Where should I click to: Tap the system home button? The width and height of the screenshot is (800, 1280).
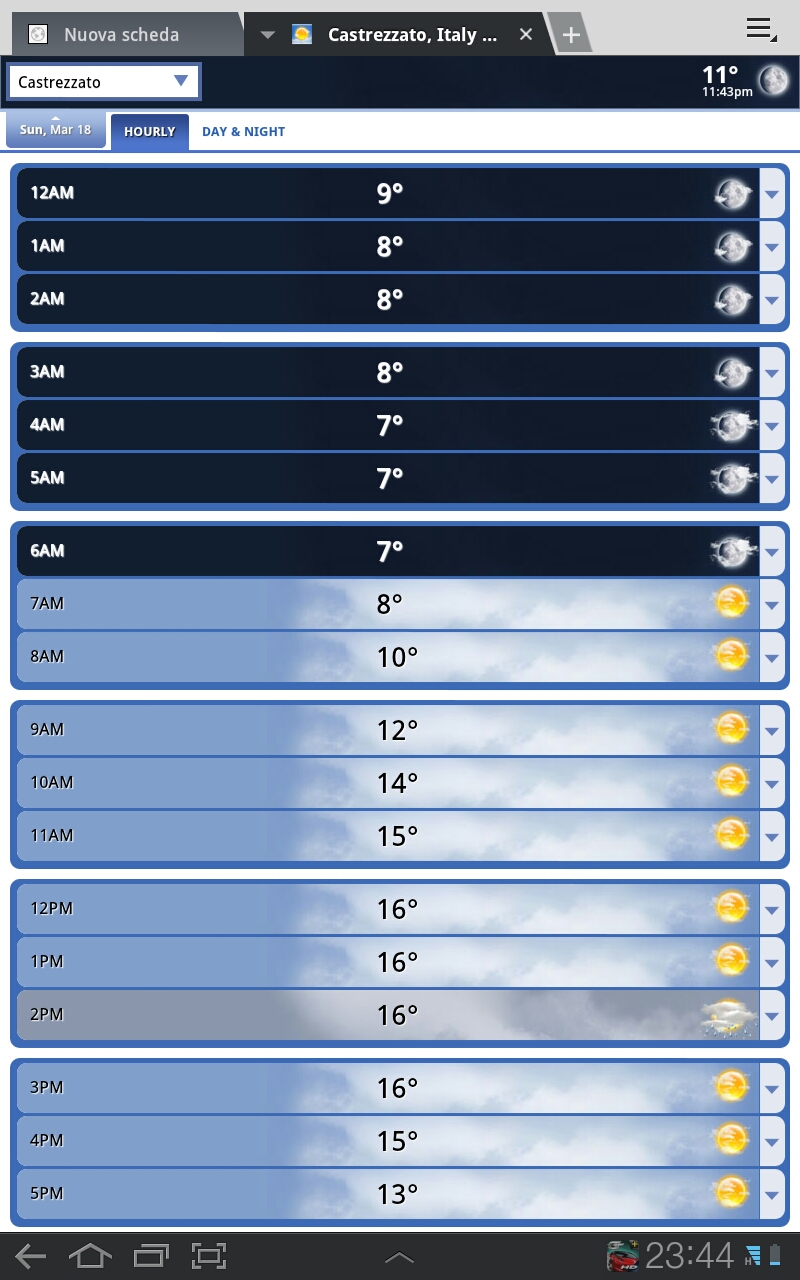[90, 1257]
